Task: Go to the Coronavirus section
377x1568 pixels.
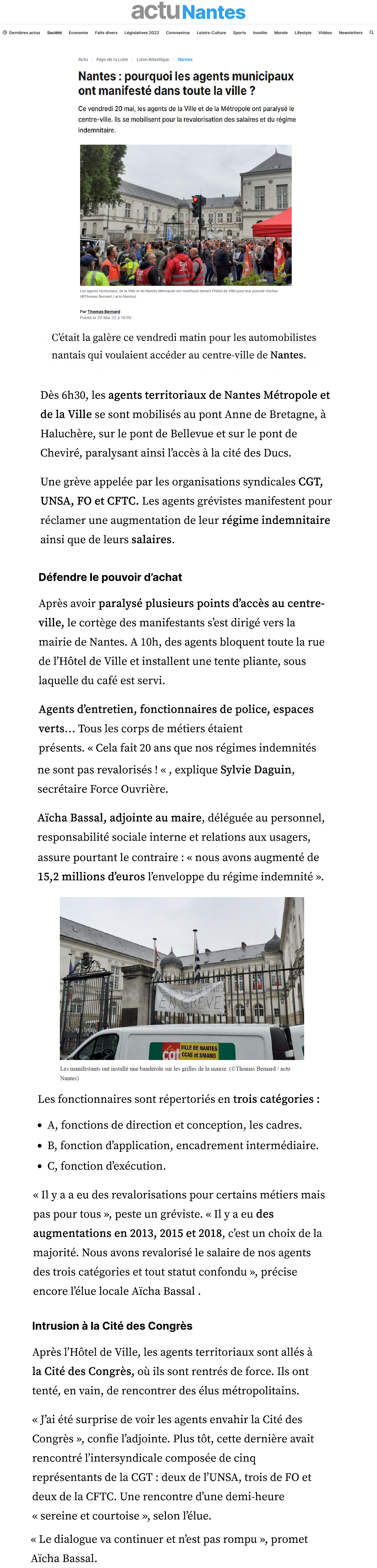Action: [x=178, y=33]
